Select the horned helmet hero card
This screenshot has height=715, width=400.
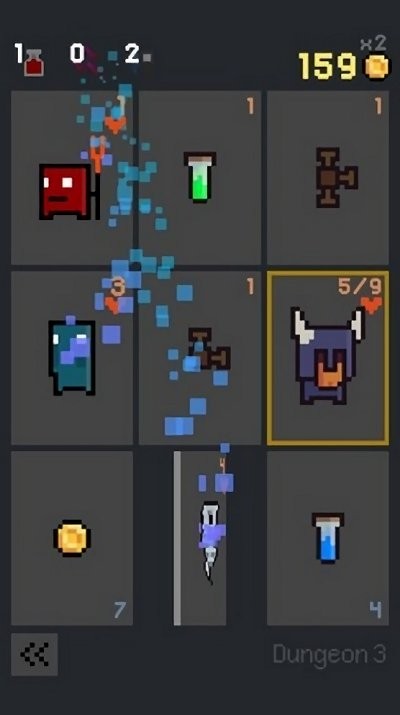328,358
